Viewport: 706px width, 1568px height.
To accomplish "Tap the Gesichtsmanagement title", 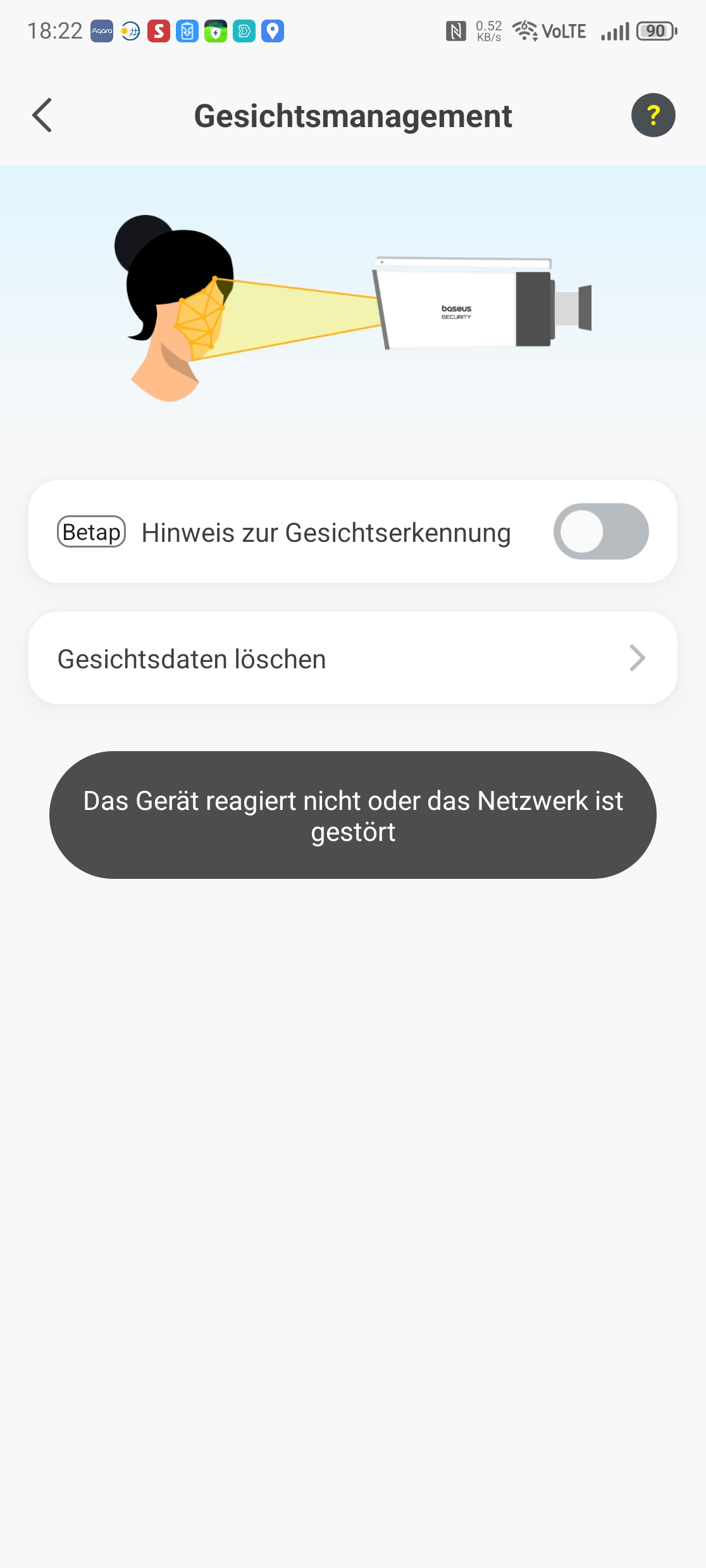I will [353, 116].
